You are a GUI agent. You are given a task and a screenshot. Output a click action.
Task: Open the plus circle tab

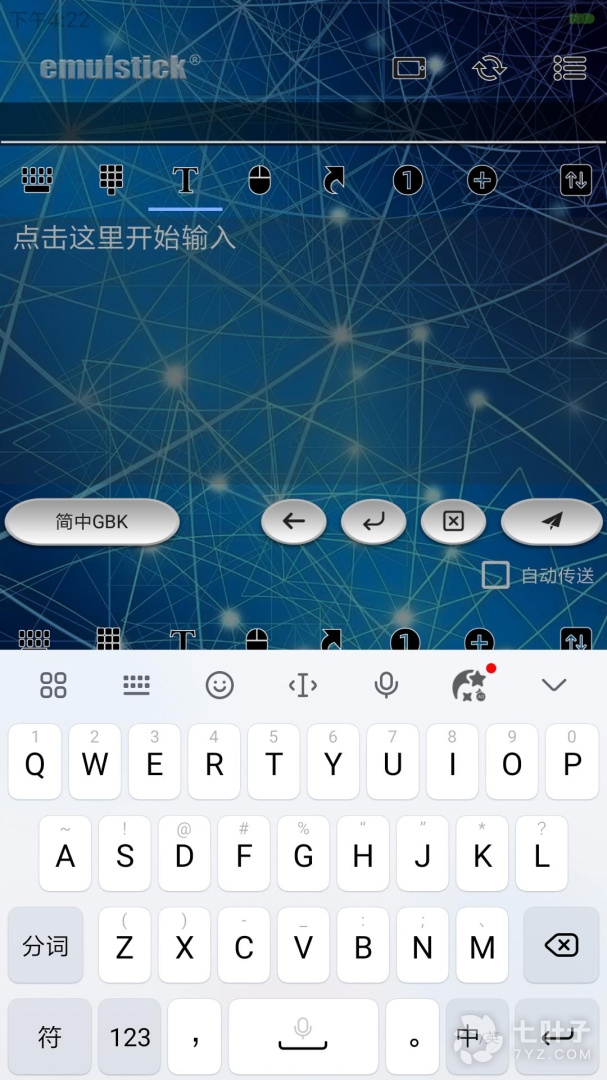pos(482,180)
